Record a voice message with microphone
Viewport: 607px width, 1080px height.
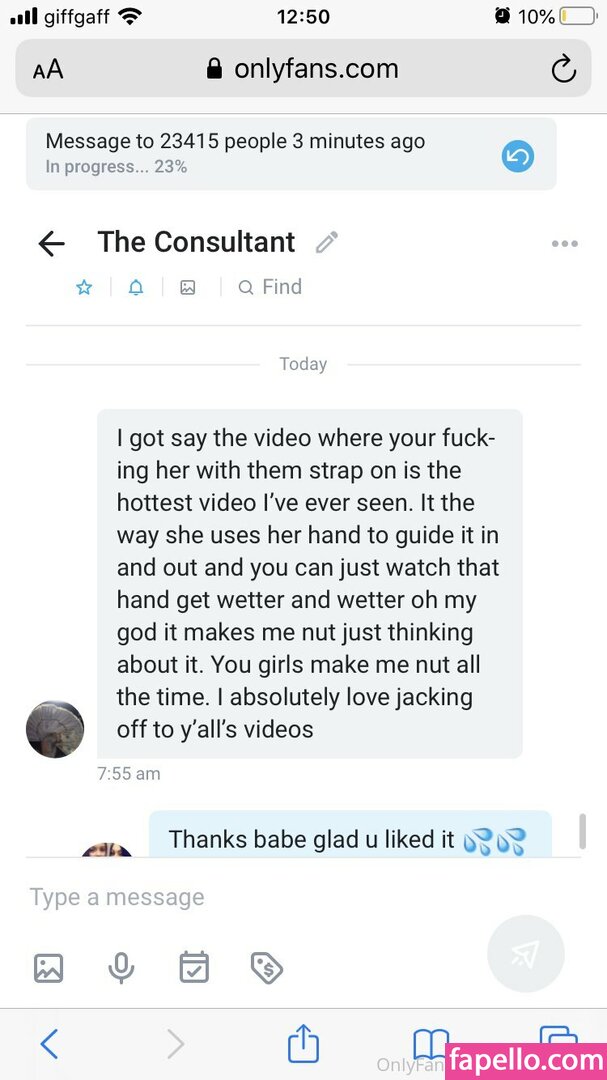[121, 968]
